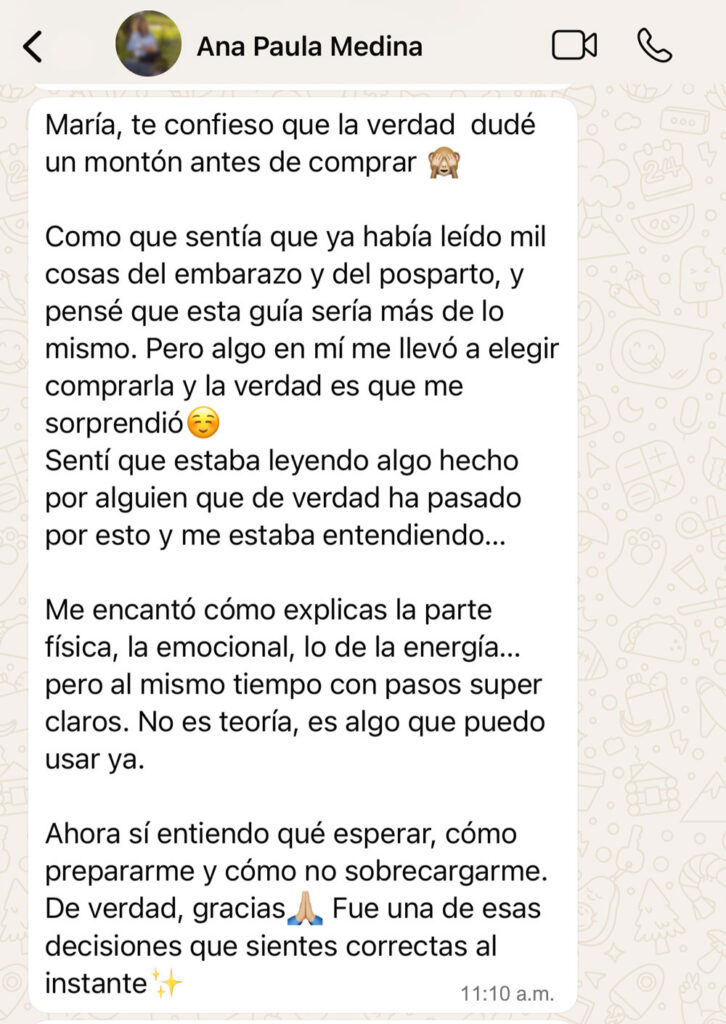Image resolution: width=726 pixels, height=1024 pixels.
Task: Start a video call with Ana Paula
Action: [574, 45]
